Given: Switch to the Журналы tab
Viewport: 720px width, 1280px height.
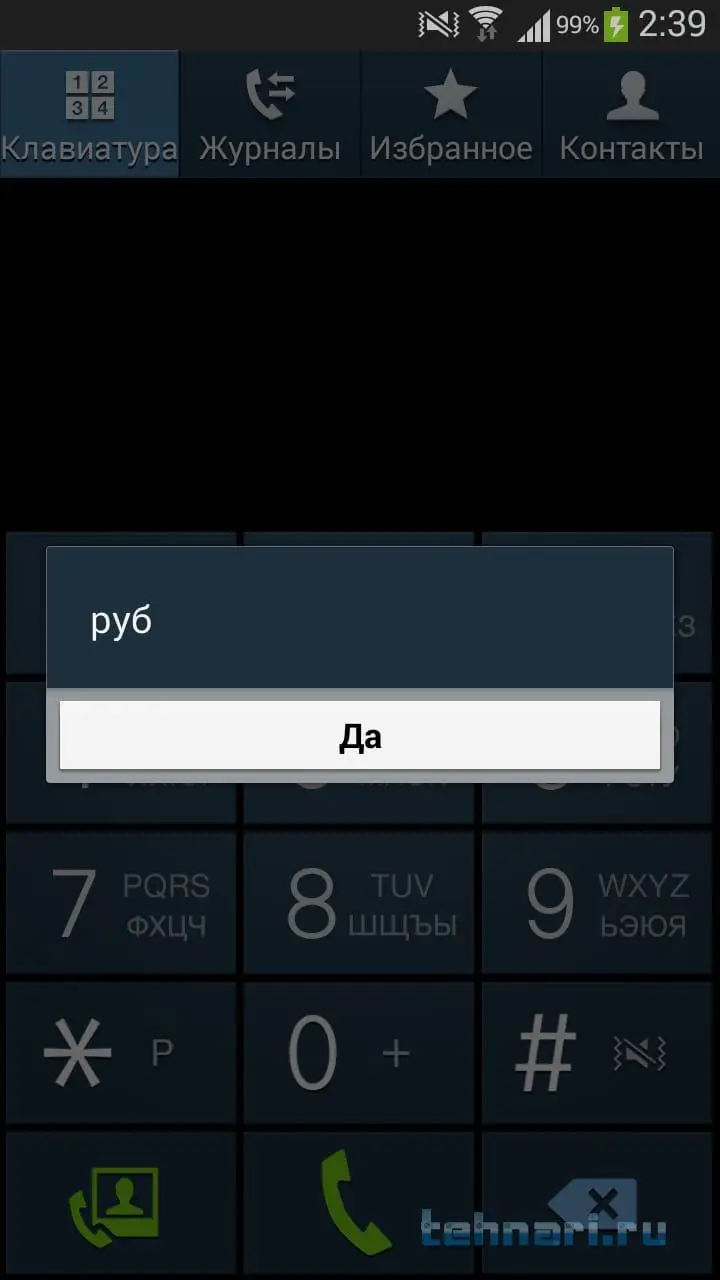Looking at the screenshot, I should (270, 115).
